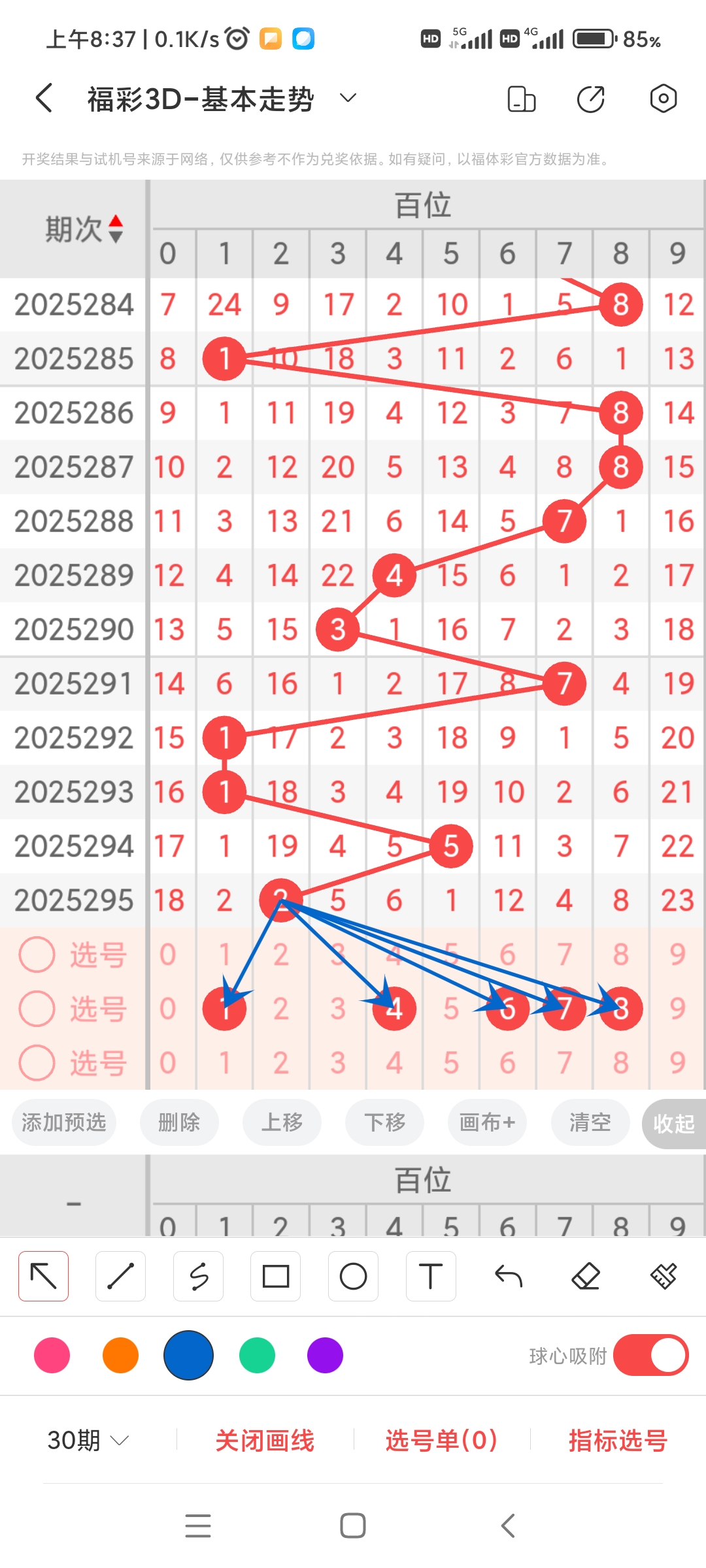
Task: Expand the 福彩3D-基本走势 title dropdown
Action: [x=347, y=98]
